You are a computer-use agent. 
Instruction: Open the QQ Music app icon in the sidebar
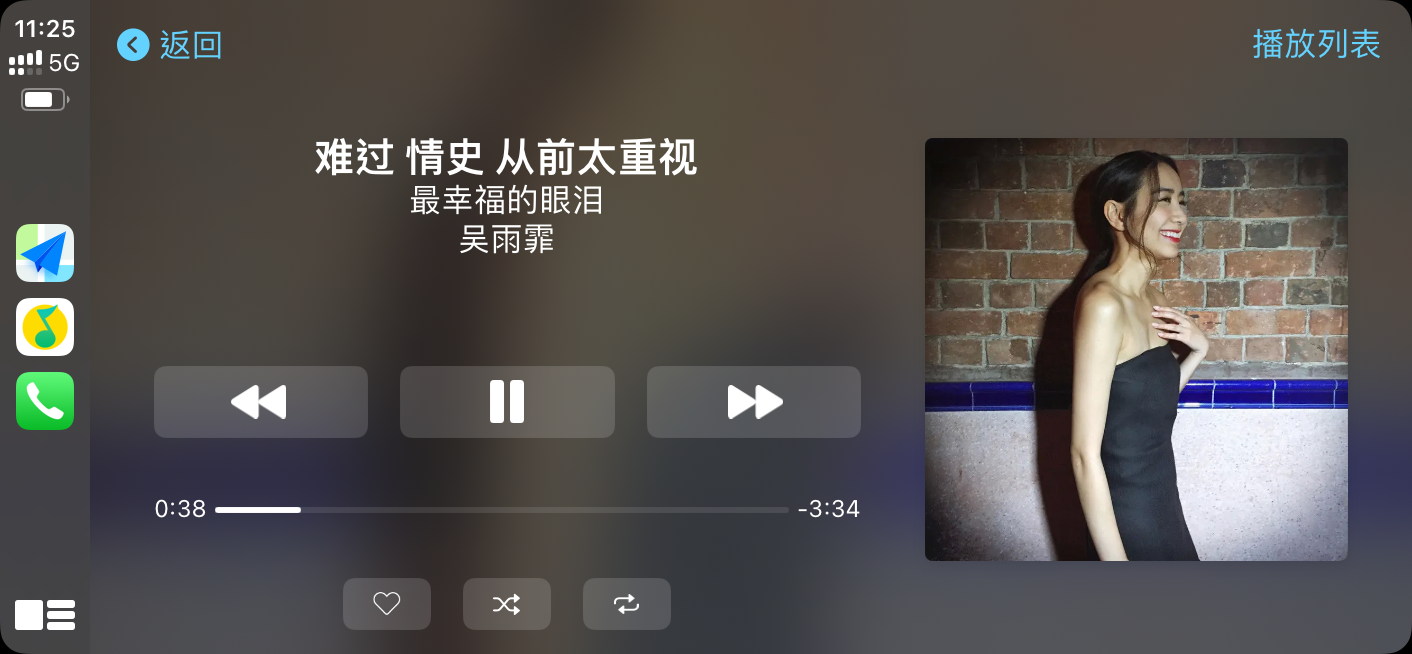point(45,327)
